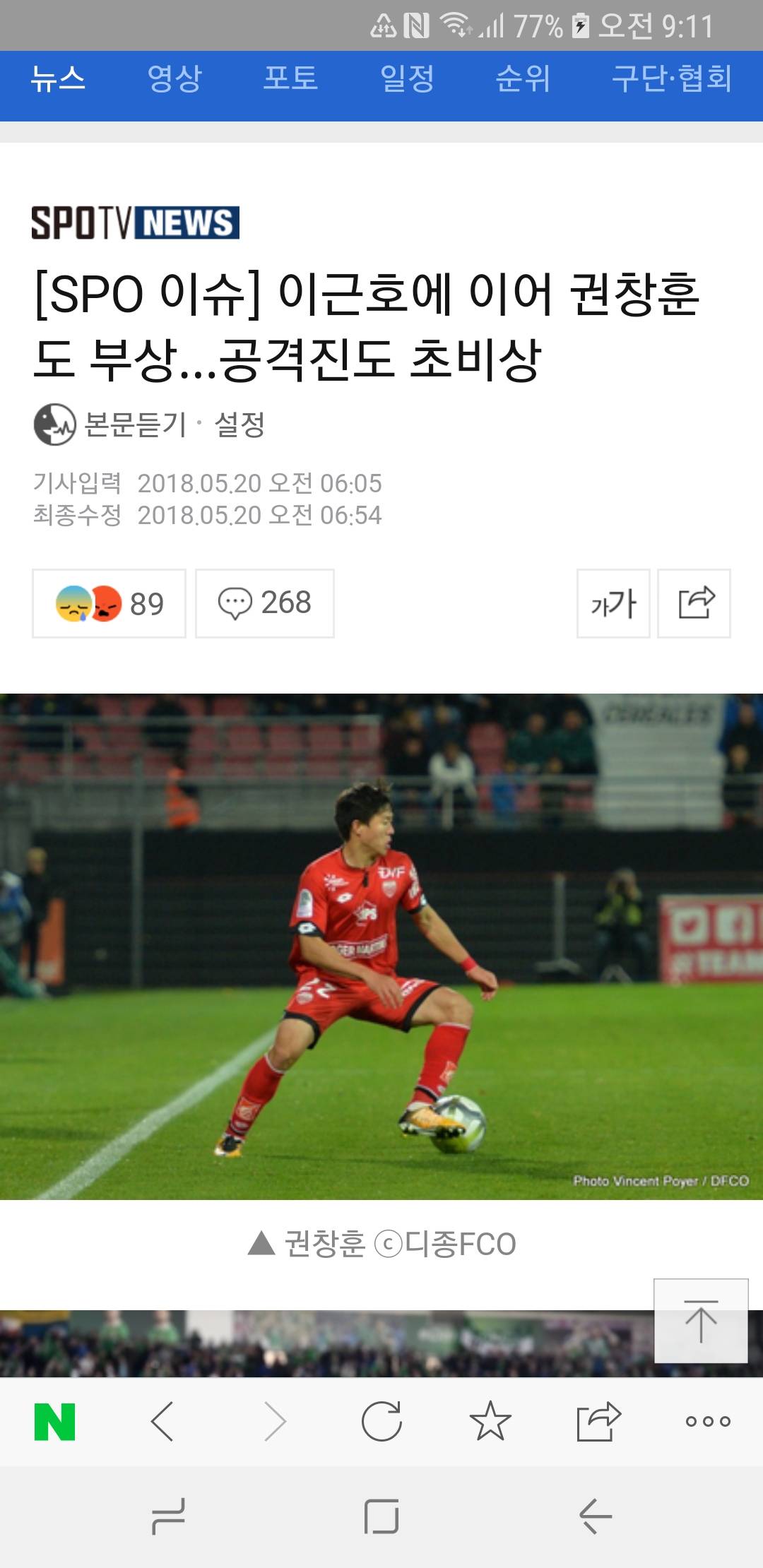Open the 구단·협회 tab
763x1568 pixels.
pyautogui.click(x=671, y=78)
